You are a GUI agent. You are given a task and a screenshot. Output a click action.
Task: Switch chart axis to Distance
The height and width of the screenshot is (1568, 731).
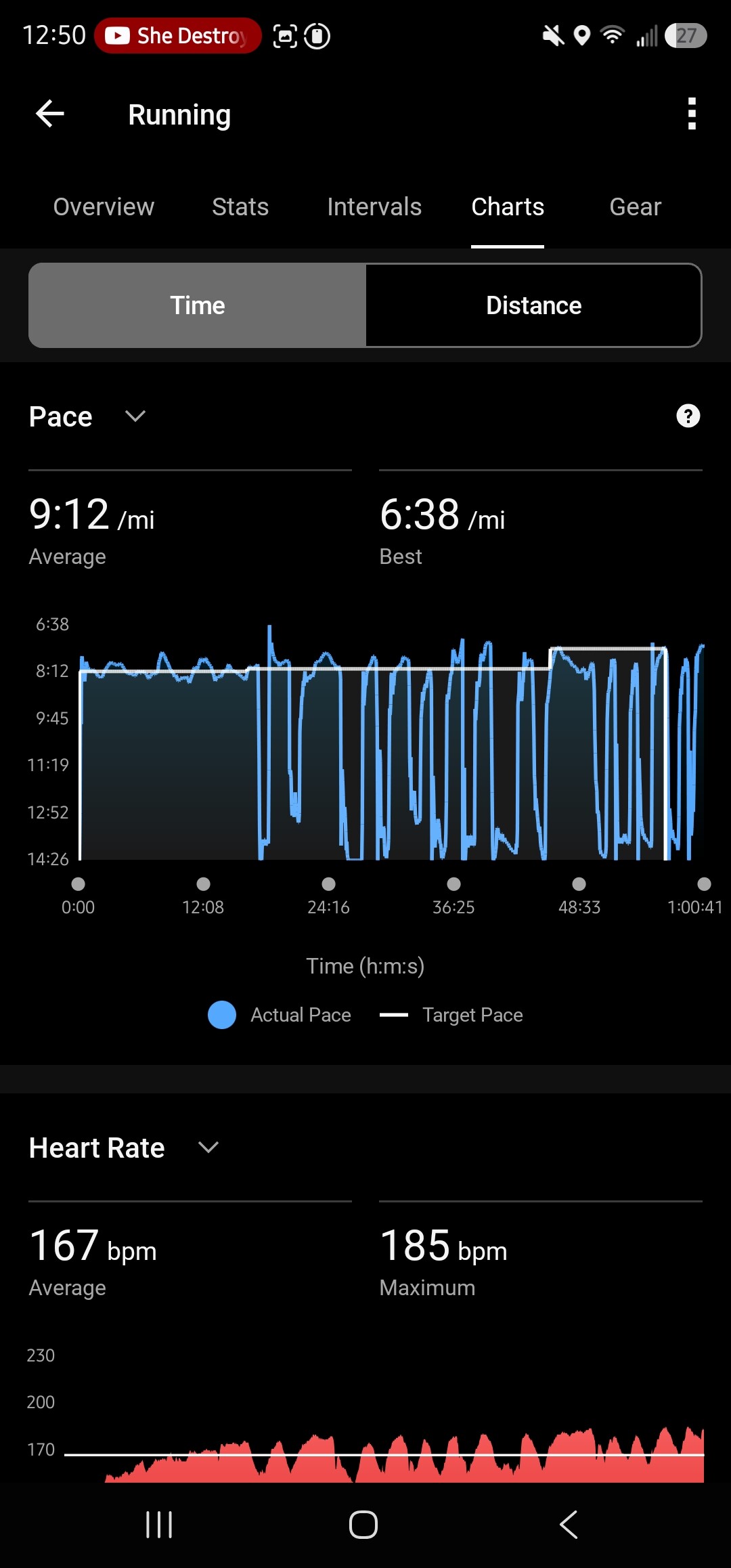(533, 305)
